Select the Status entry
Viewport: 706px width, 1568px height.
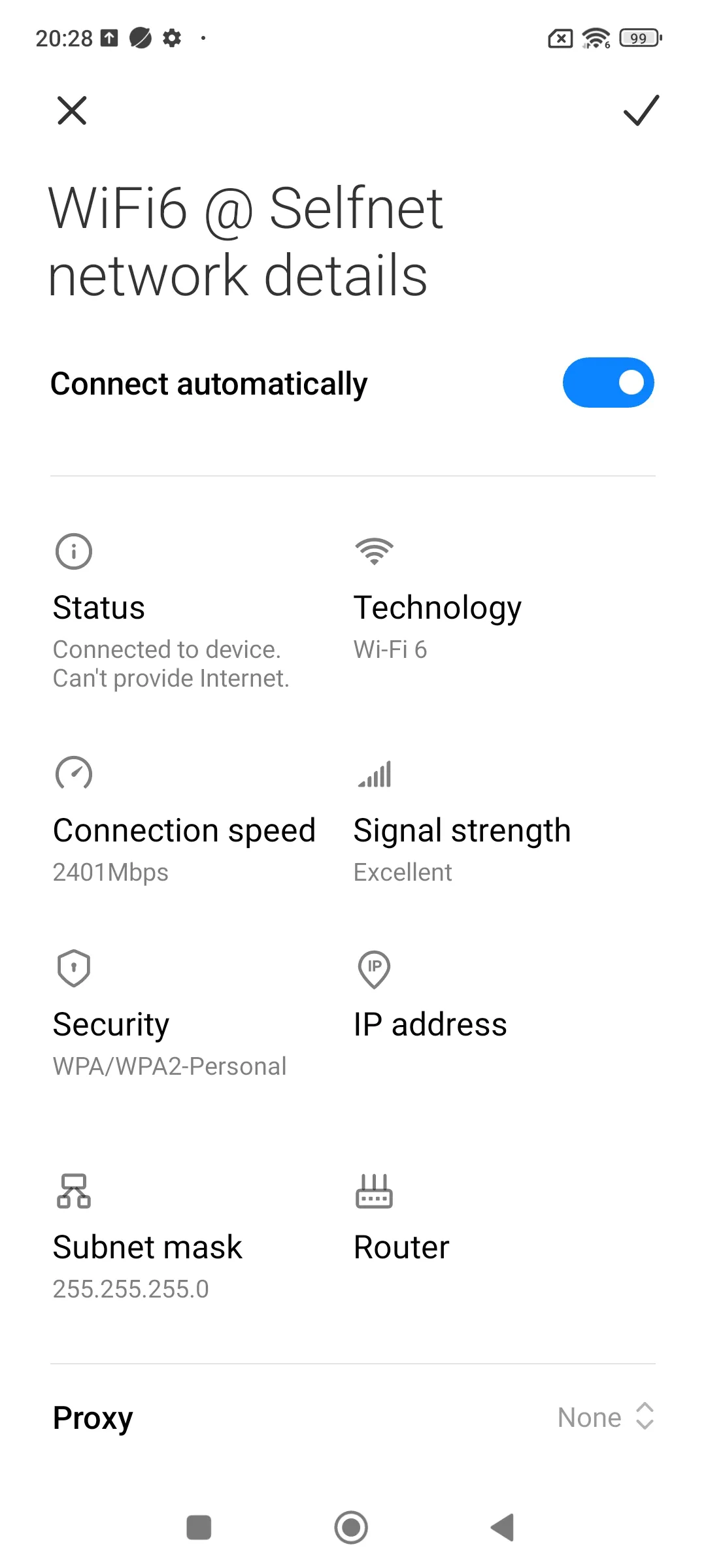(x=99, y=607)
